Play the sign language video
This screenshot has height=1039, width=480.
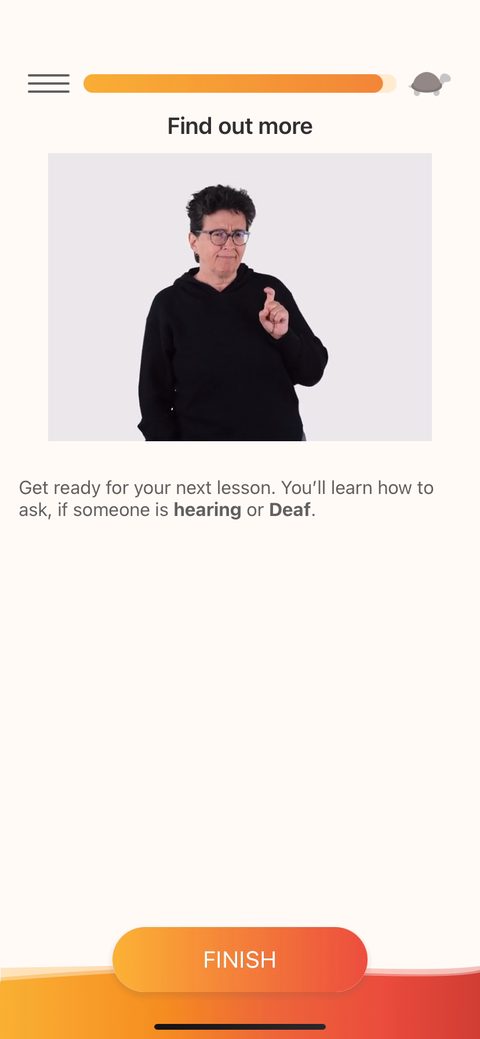240,297
